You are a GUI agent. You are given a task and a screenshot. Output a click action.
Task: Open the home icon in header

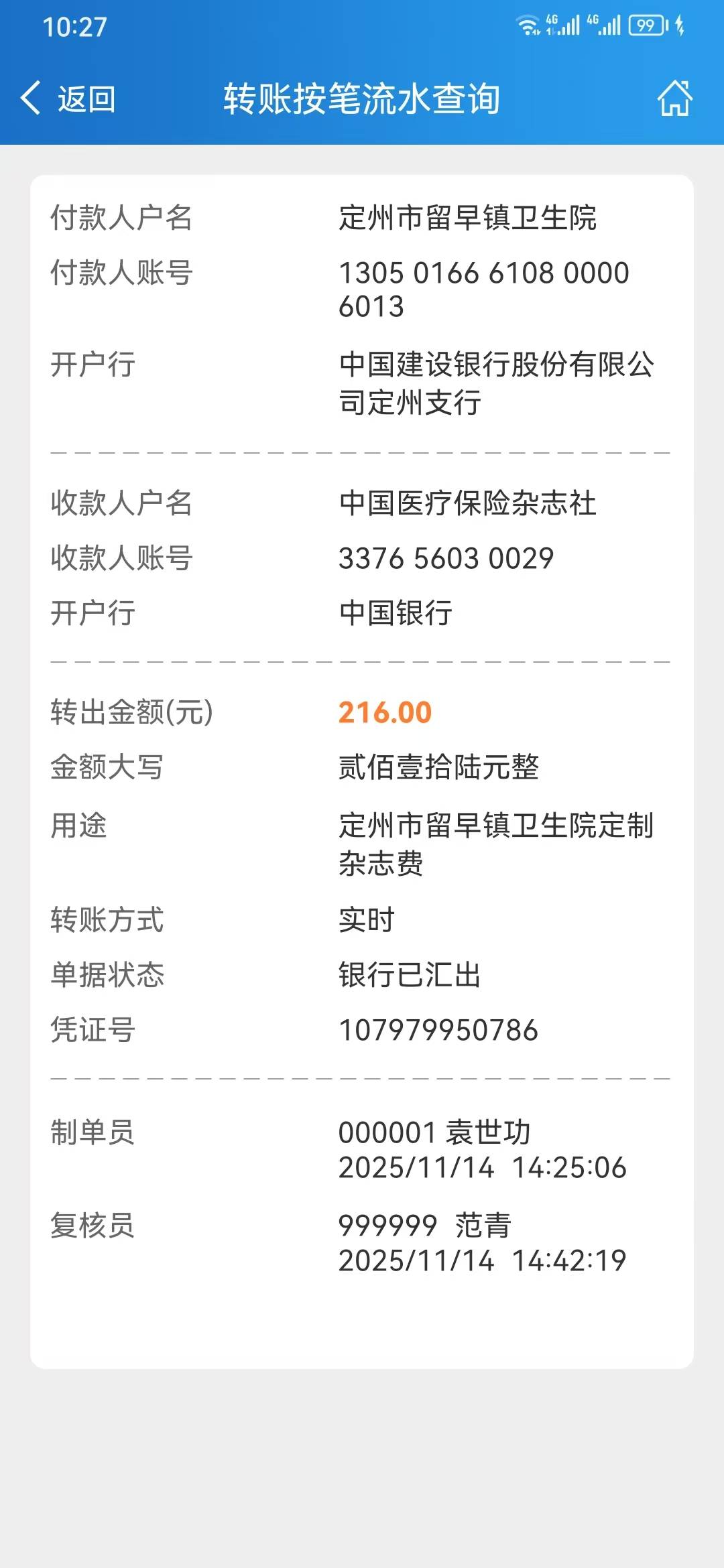674,99
